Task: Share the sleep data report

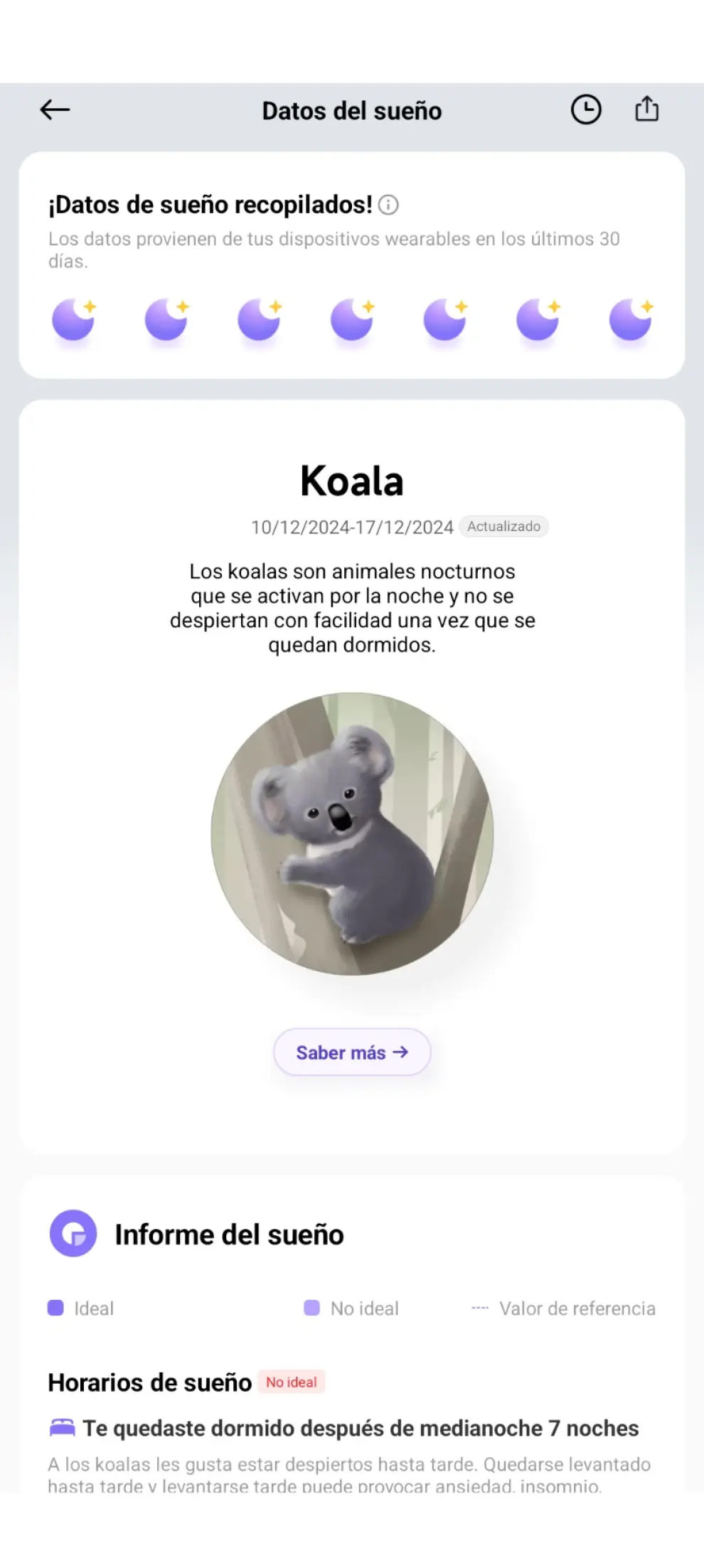Action: coord(646,110)
